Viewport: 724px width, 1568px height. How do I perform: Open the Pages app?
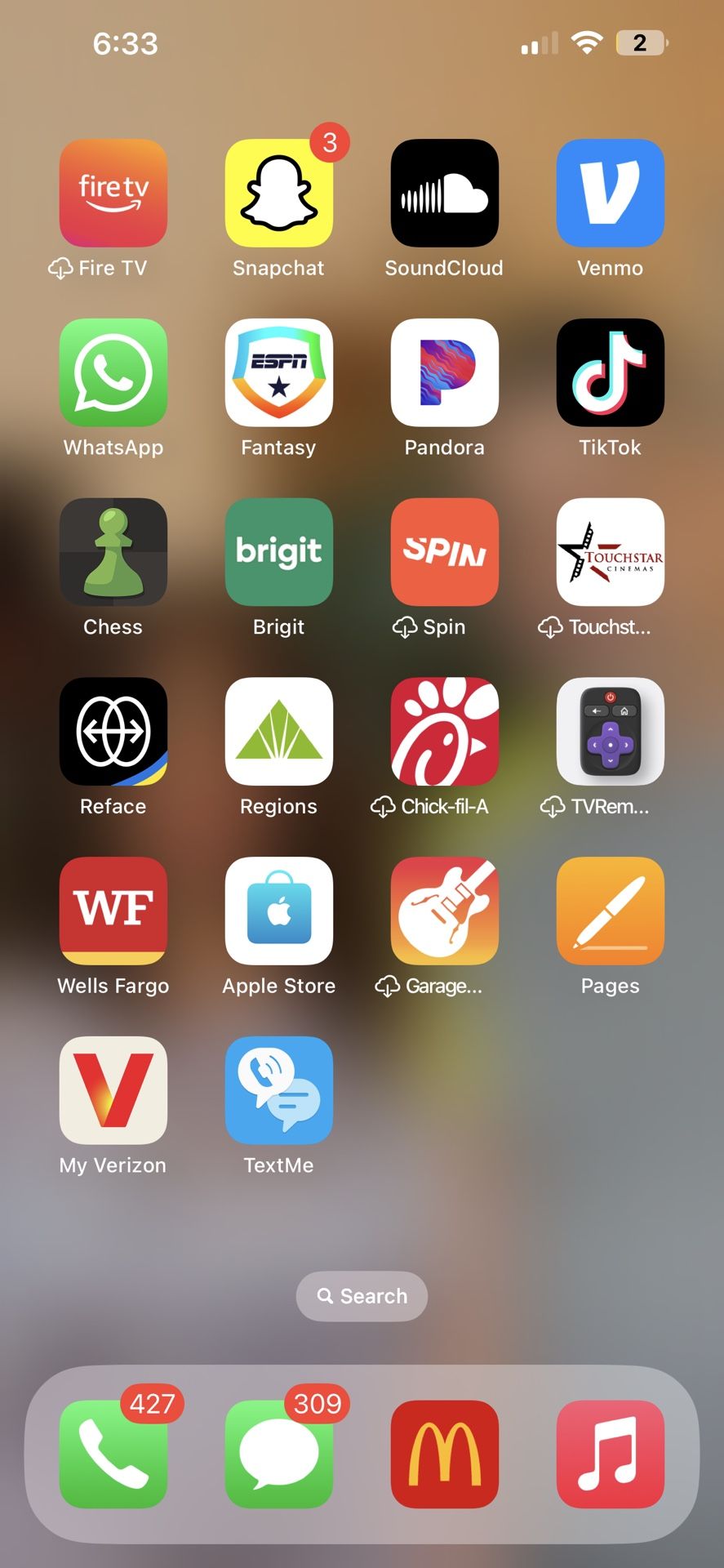click(x=610, y=911)
